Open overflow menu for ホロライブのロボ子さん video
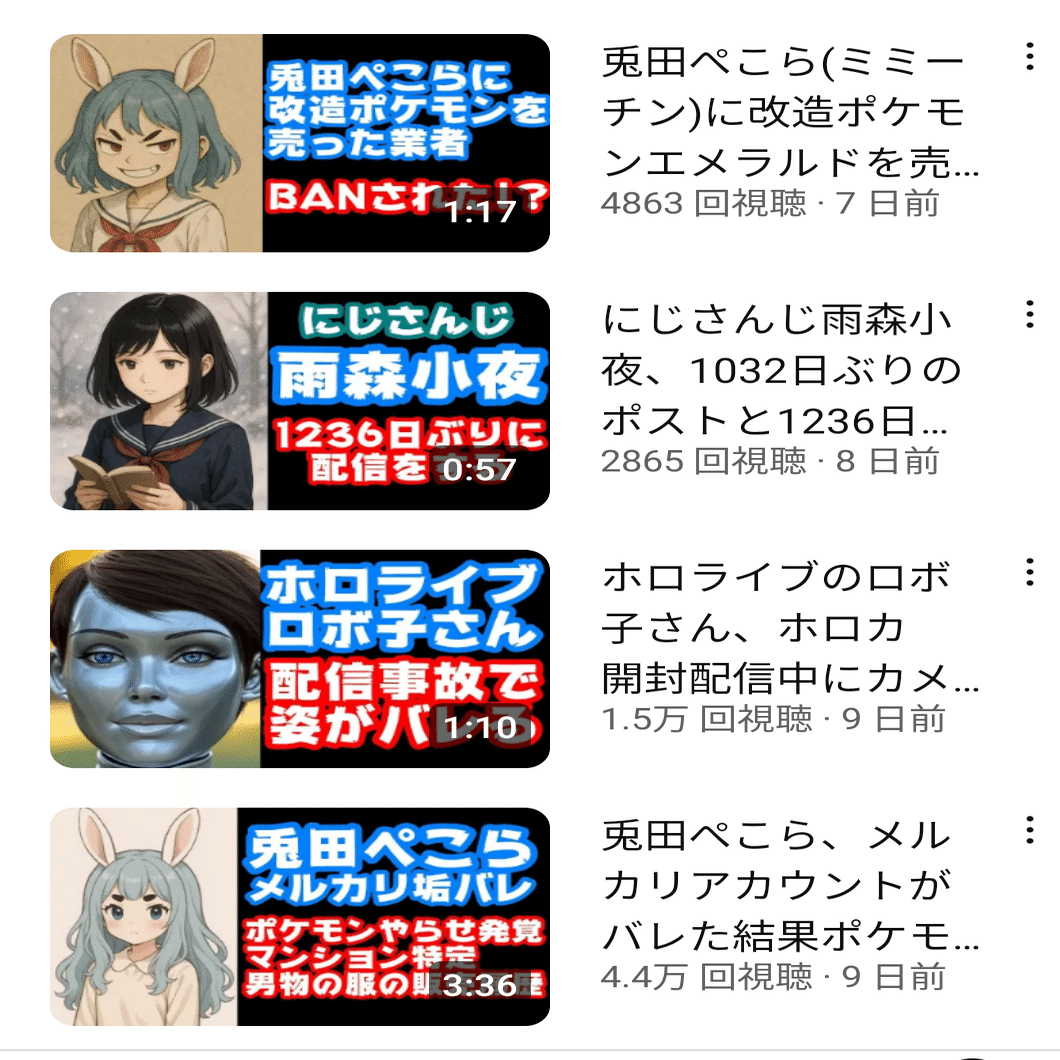This screenshot has width=1060, height=1060. click(1029, 573)
